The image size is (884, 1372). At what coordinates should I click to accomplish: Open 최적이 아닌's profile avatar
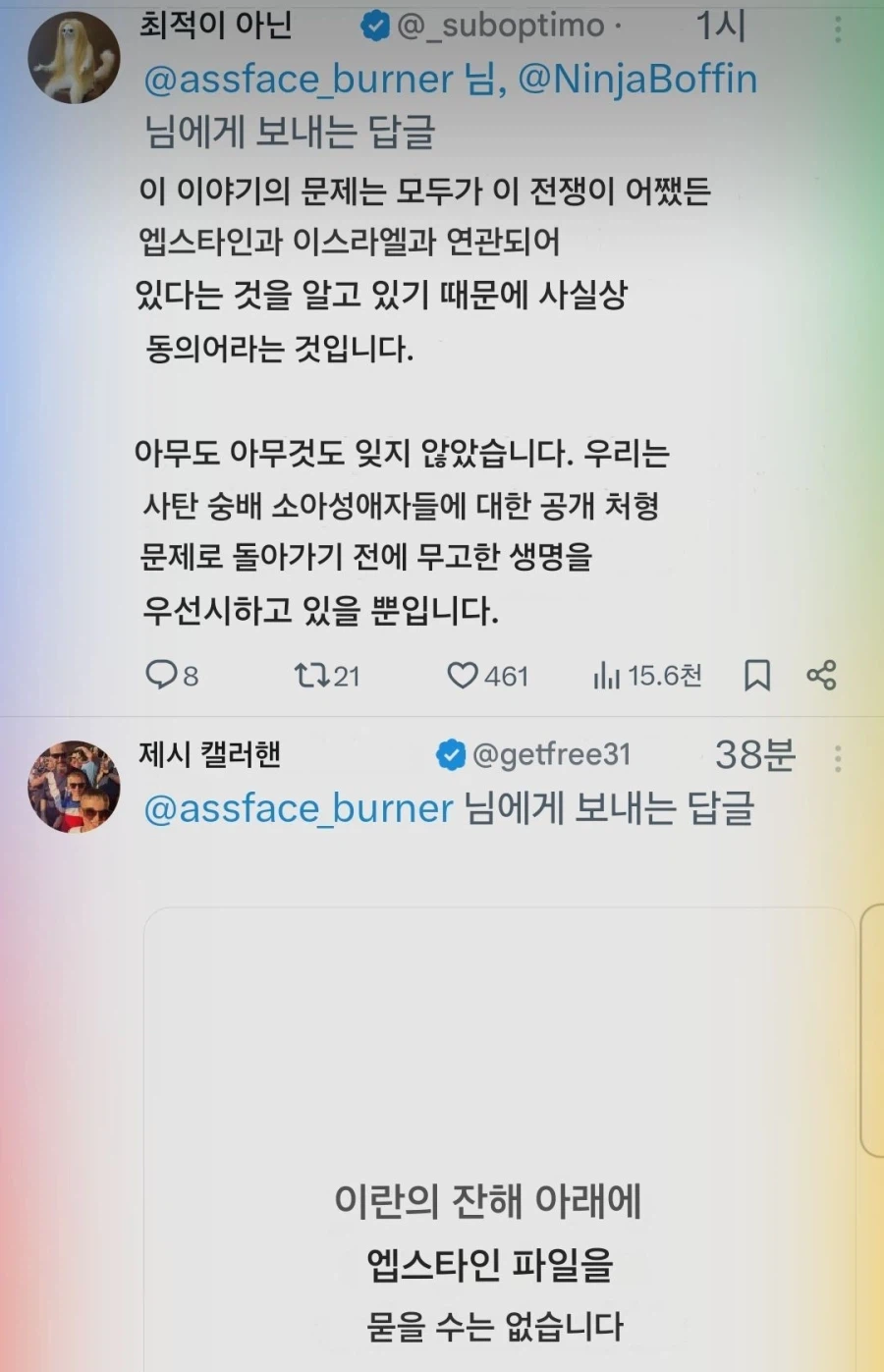(74, 58)
